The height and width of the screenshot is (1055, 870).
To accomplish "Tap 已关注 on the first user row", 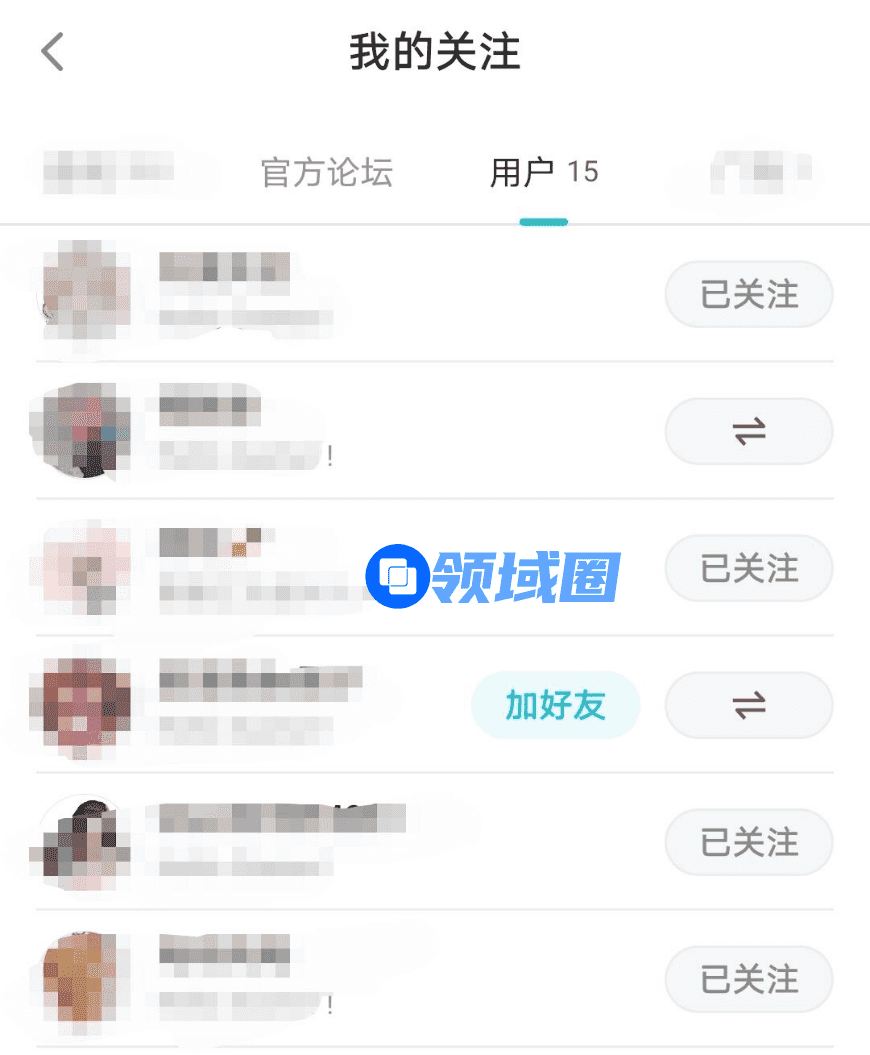I will point(749,294).
